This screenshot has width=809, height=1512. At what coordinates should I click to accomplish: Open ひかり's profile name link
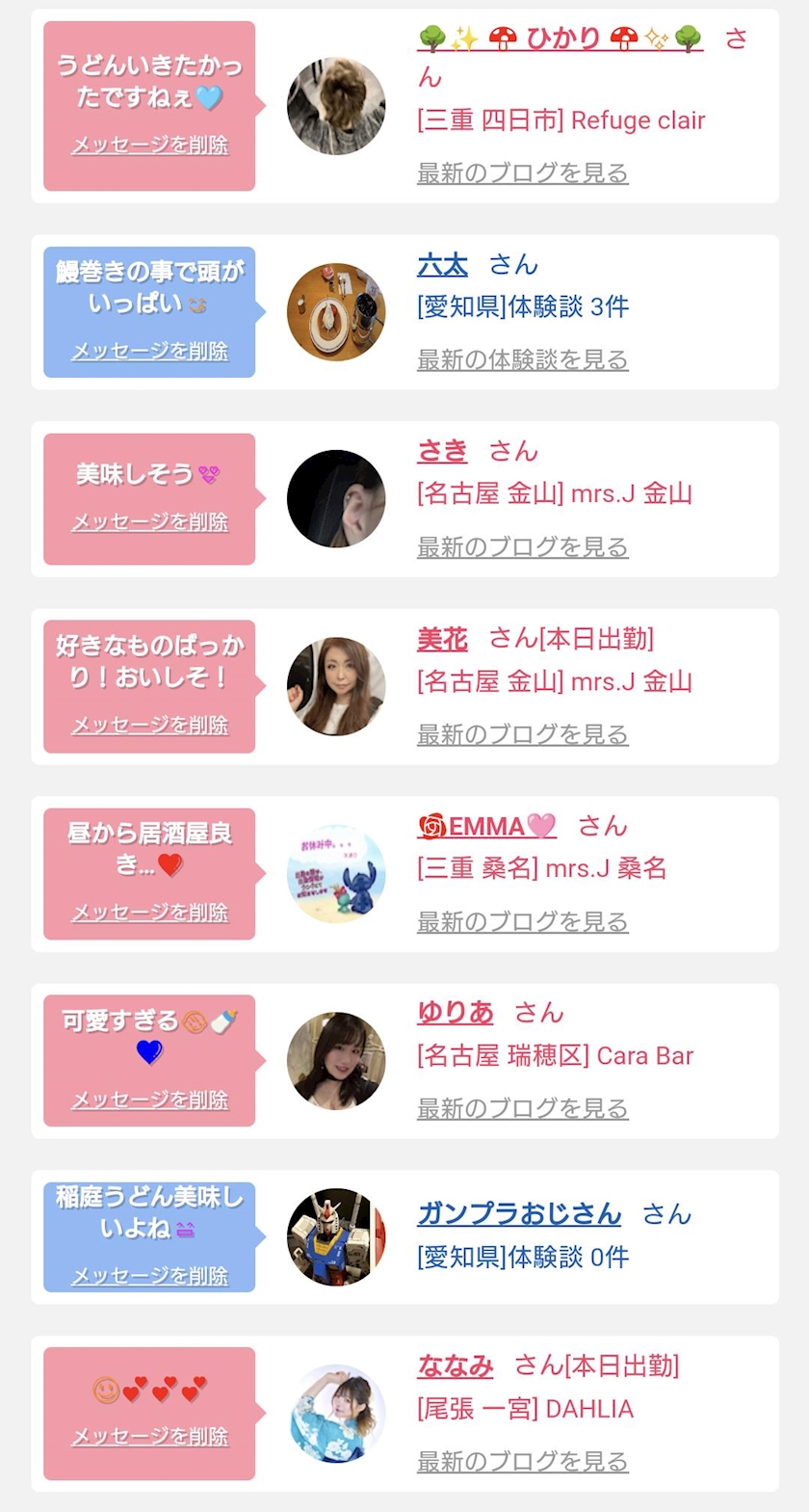(x=560, y=39)
